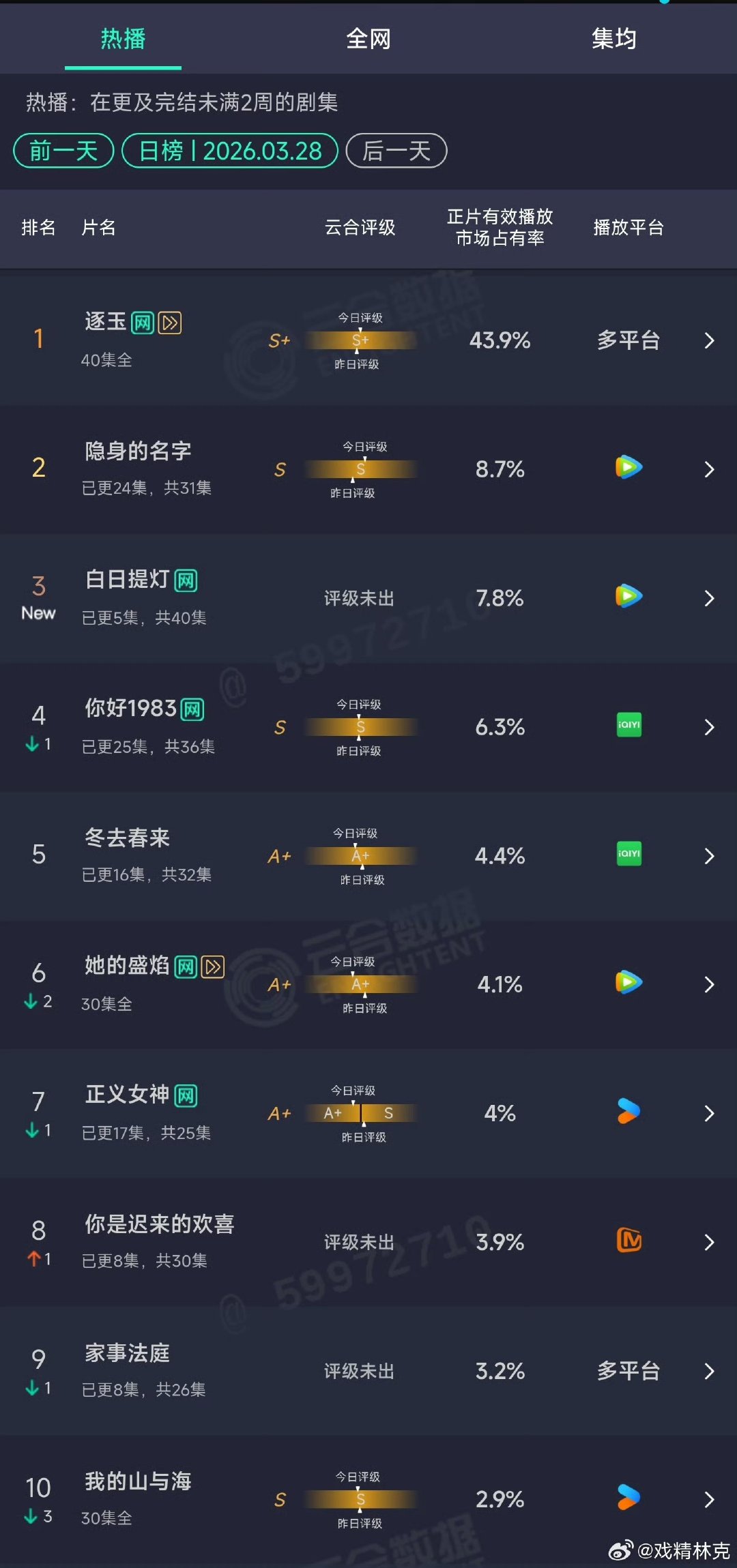Viewport: 737px width, 1568px height.
Task: Click the fast-forward badge beside 她的盛焰
Action: (214, 966)
